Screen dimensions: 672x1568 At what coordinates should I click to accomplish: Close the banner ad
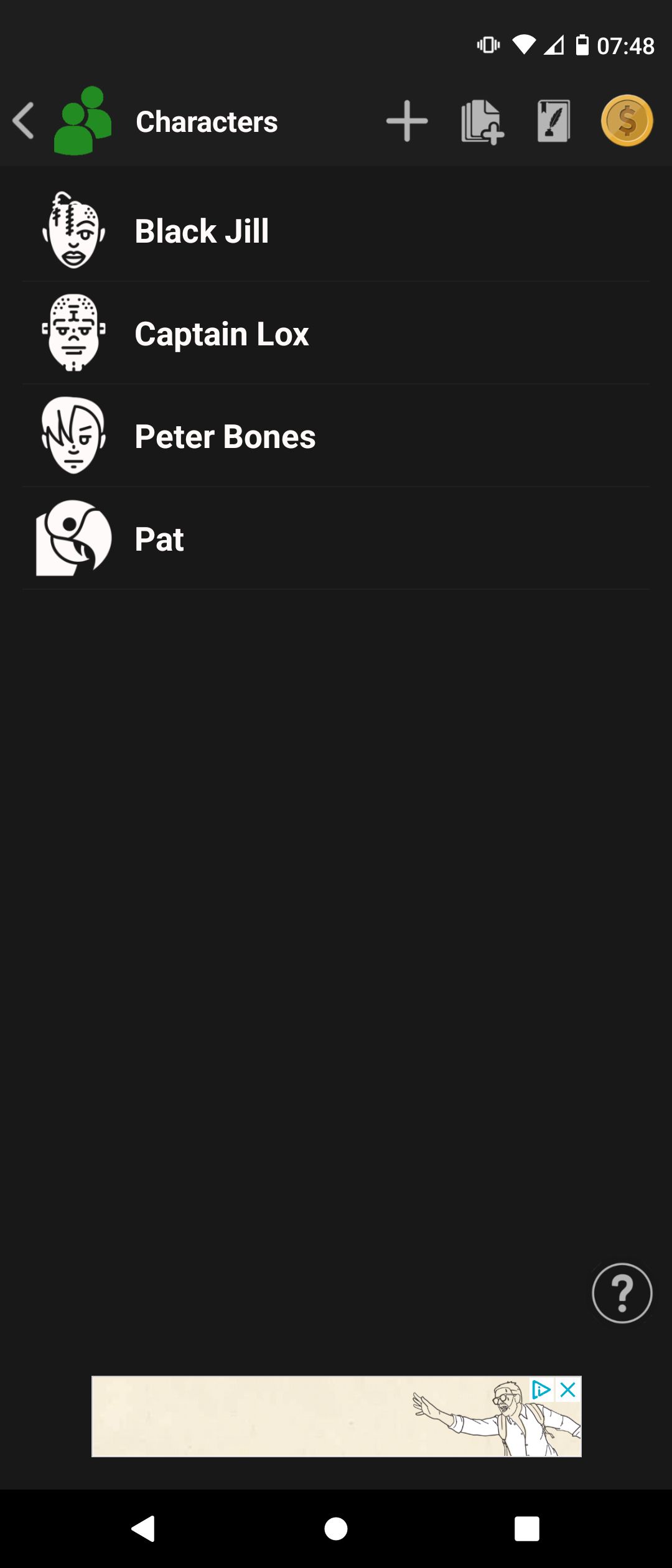pos(567,1390)
